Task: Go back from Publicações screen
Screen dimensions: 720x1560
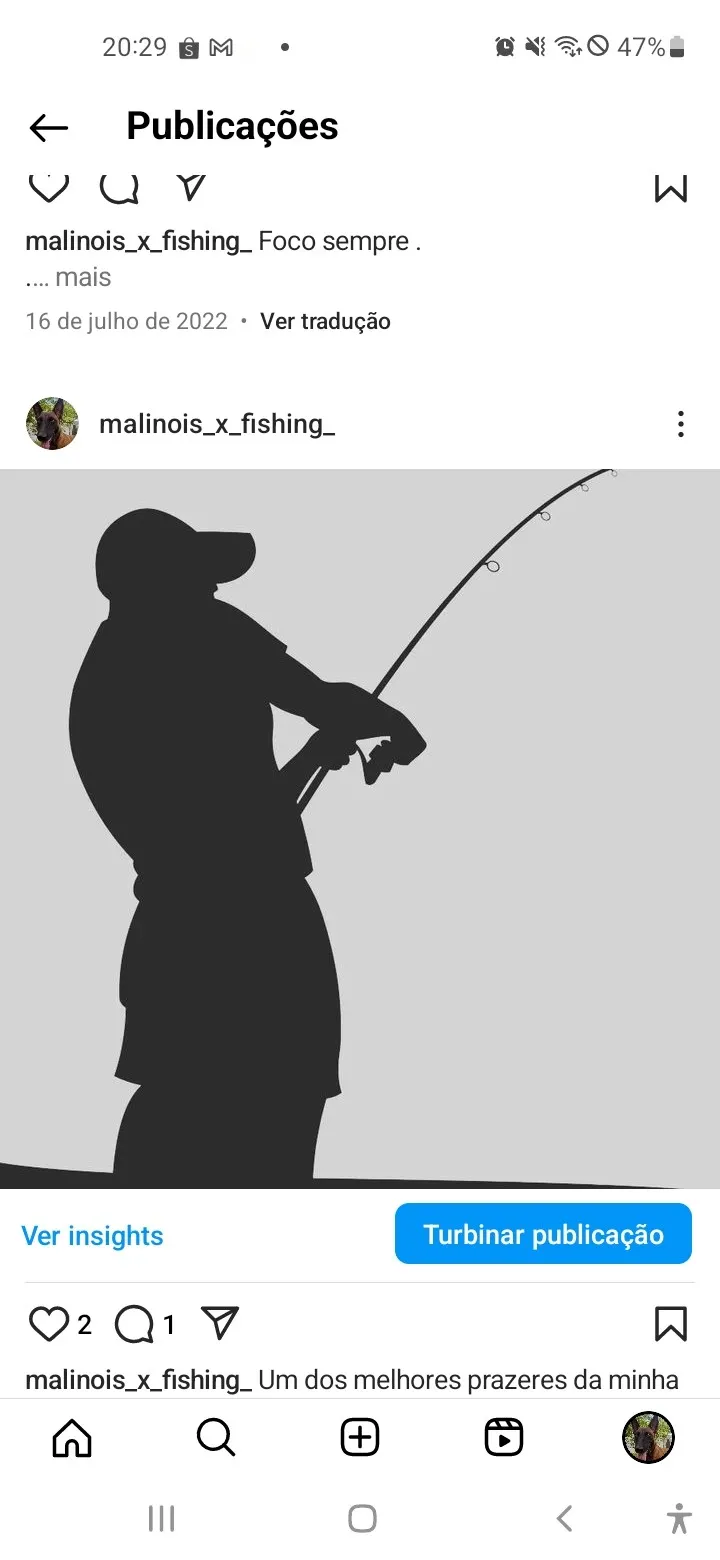Action: pyautogui.click(x=48, y=127)
